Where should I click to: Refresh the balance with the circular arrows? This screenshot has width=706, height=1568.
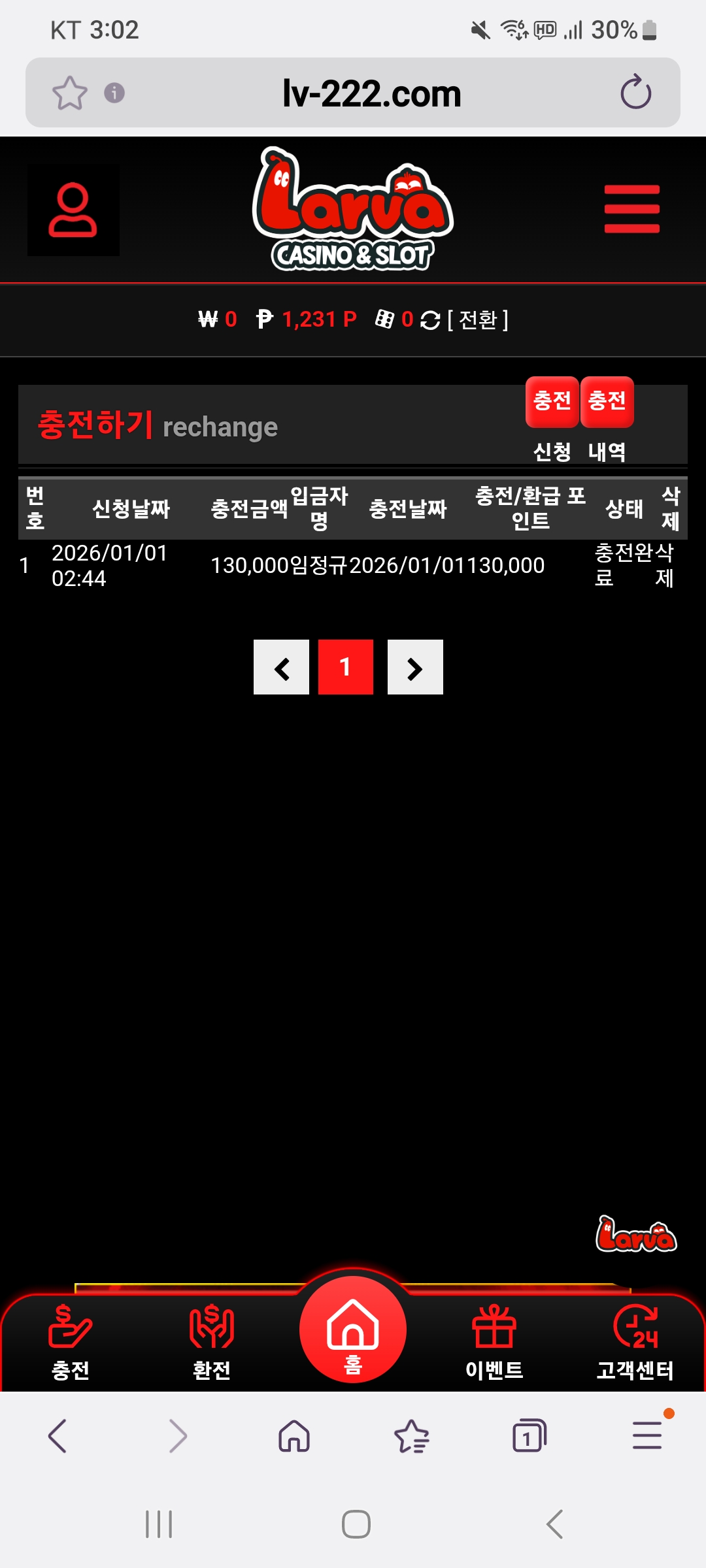coord(430,320)
